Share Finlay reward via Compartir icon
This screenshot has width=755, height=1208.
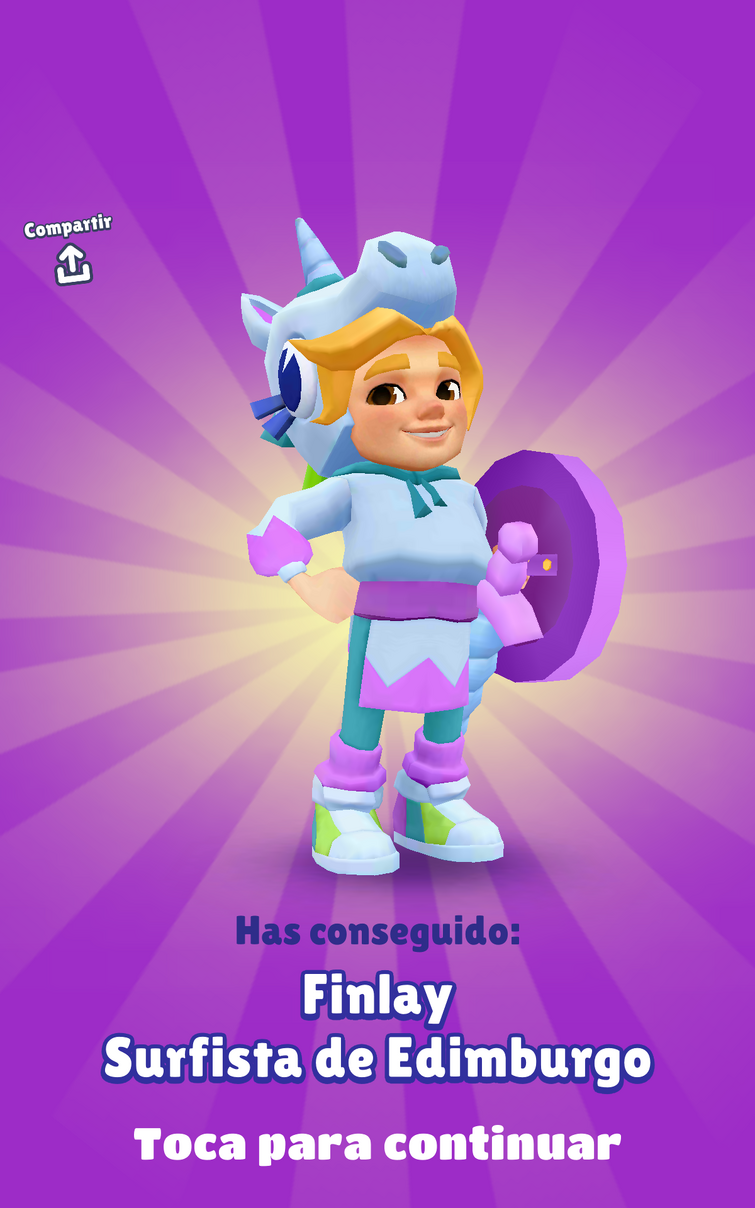click(72, 263)
